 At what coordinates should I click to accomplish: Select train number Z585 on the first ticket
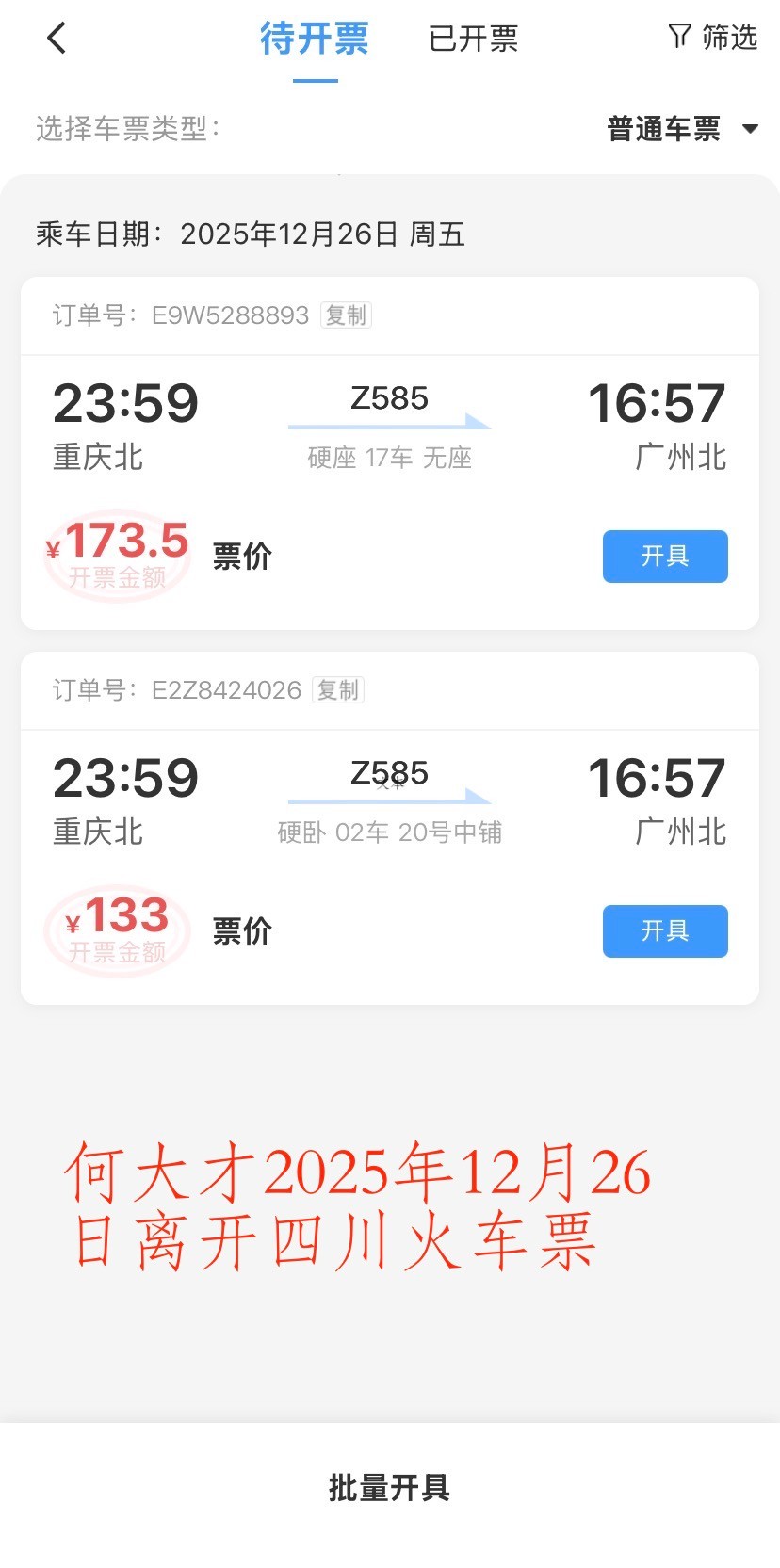389,397
